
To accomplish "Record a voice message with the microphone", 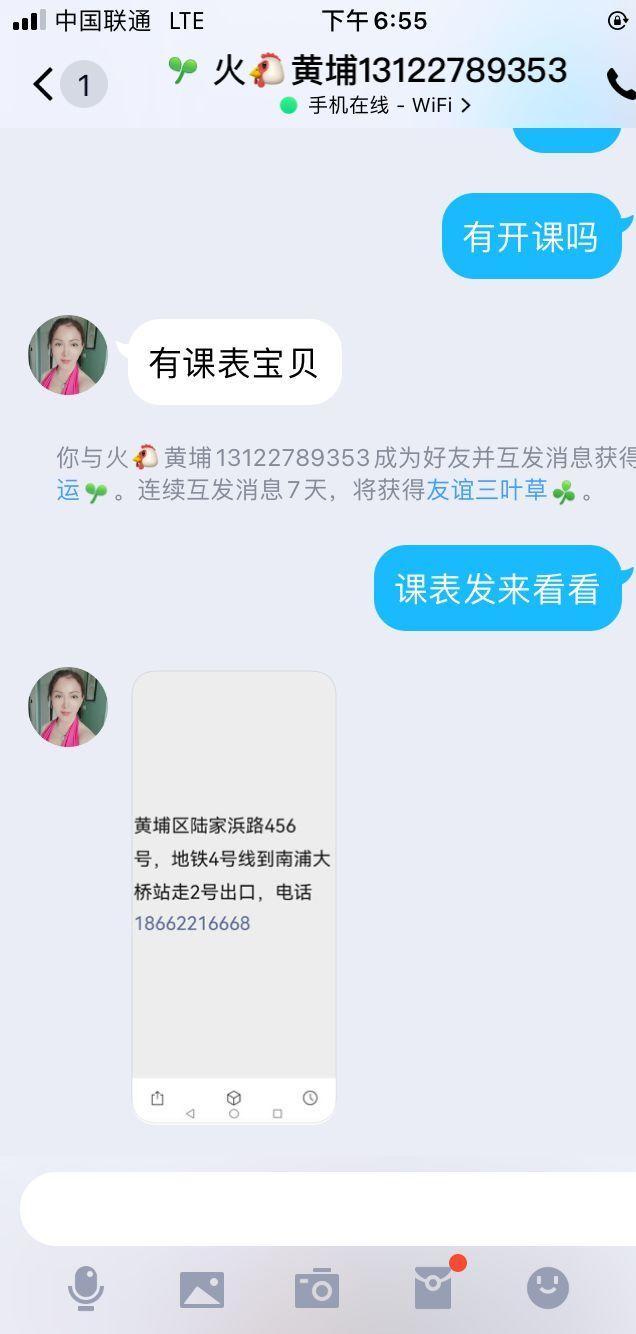I will 86,1288.
